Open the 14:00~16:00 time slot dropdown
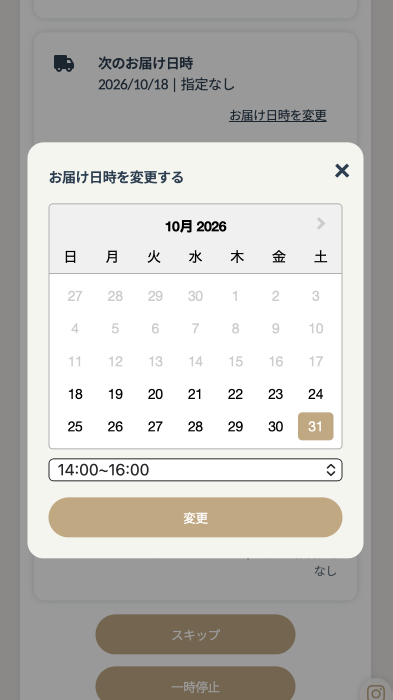The width and height of the screenshot is (393, 700). [x=195, y=470]
